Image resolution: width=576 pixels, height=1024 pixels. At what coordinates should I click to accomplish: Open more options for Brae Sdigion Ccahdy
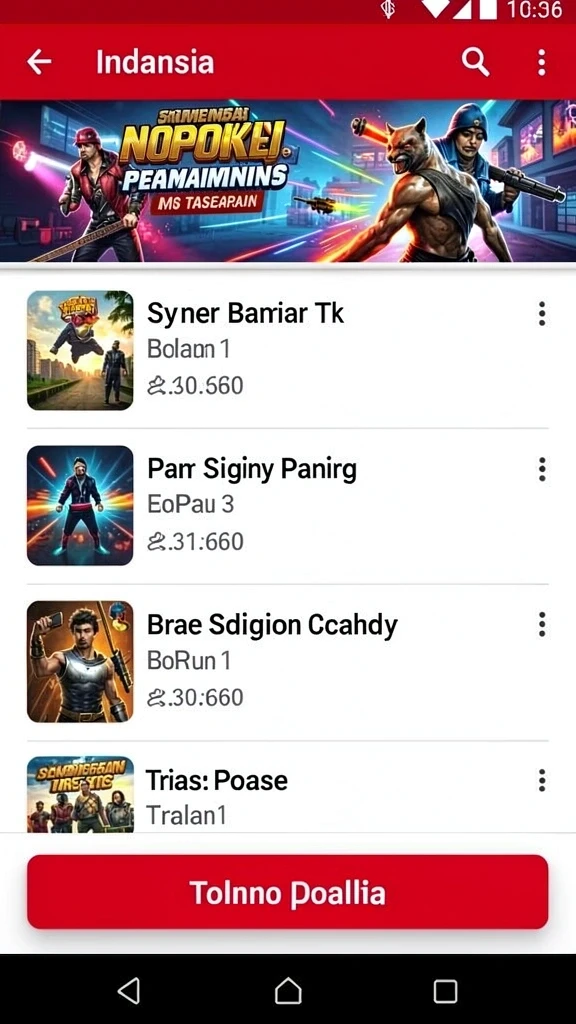541,625
